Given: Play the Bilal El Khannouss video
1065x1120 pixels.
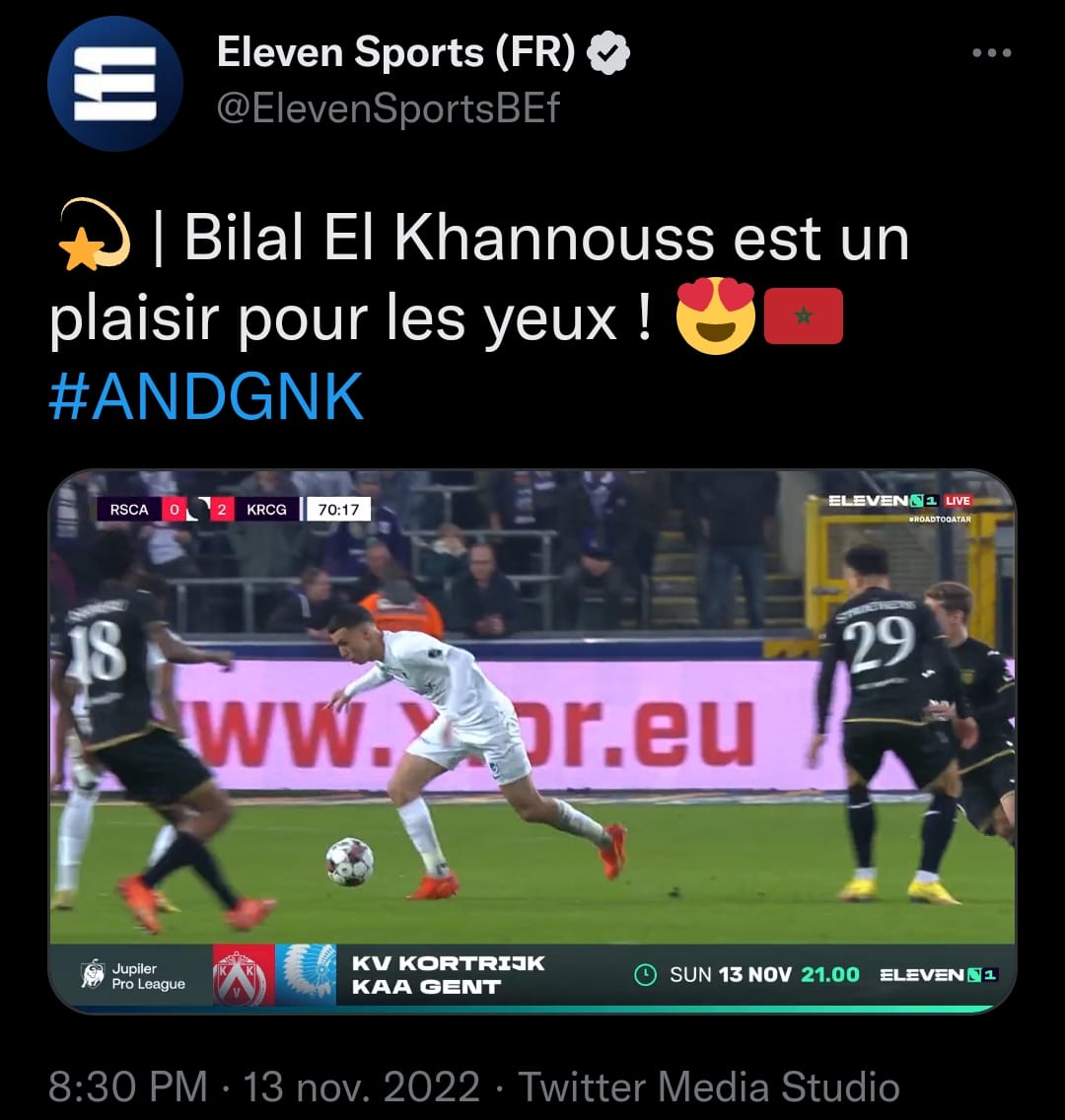Looking at the screenshot, I should (x=532, y=739).
